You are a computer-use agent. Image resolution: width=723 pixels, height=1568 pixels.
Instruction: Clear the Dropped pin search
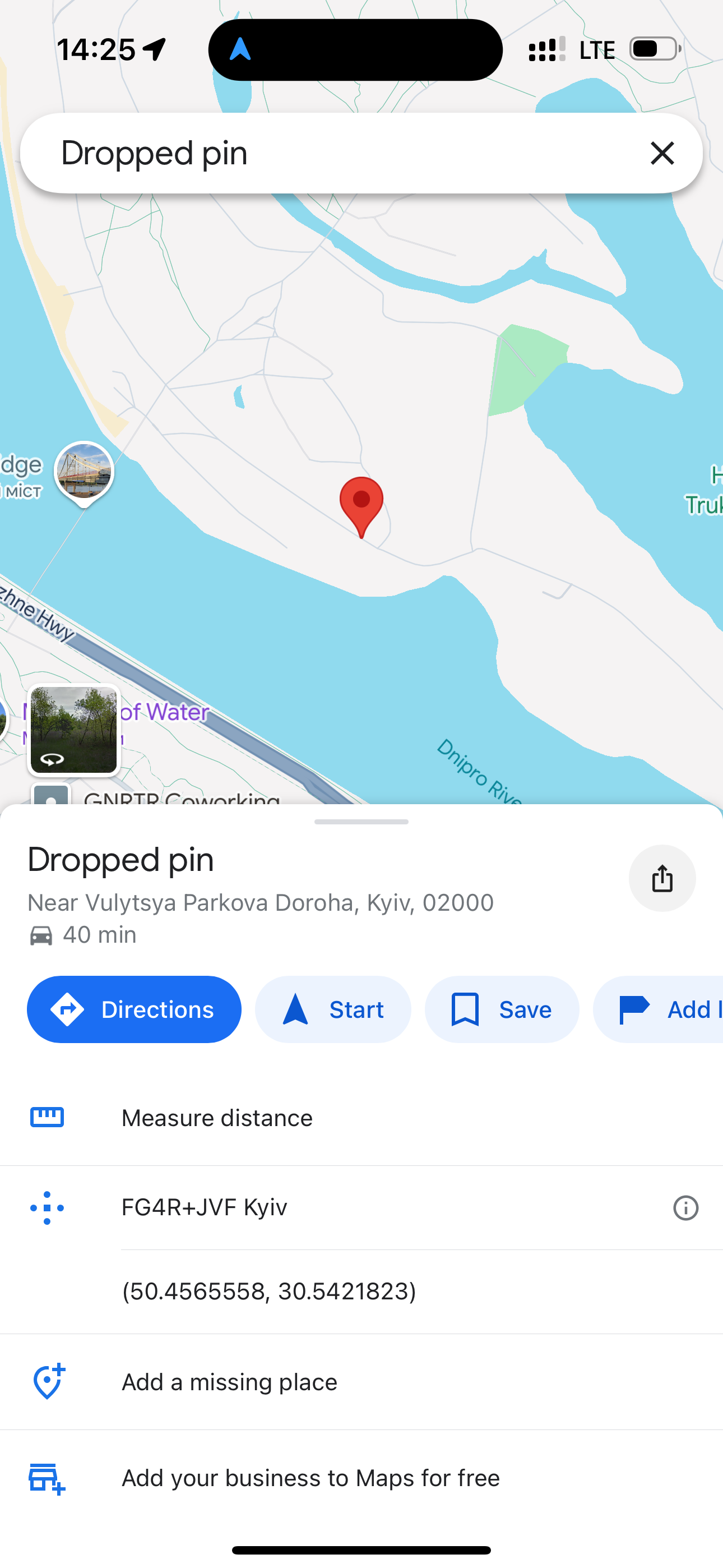661,153
